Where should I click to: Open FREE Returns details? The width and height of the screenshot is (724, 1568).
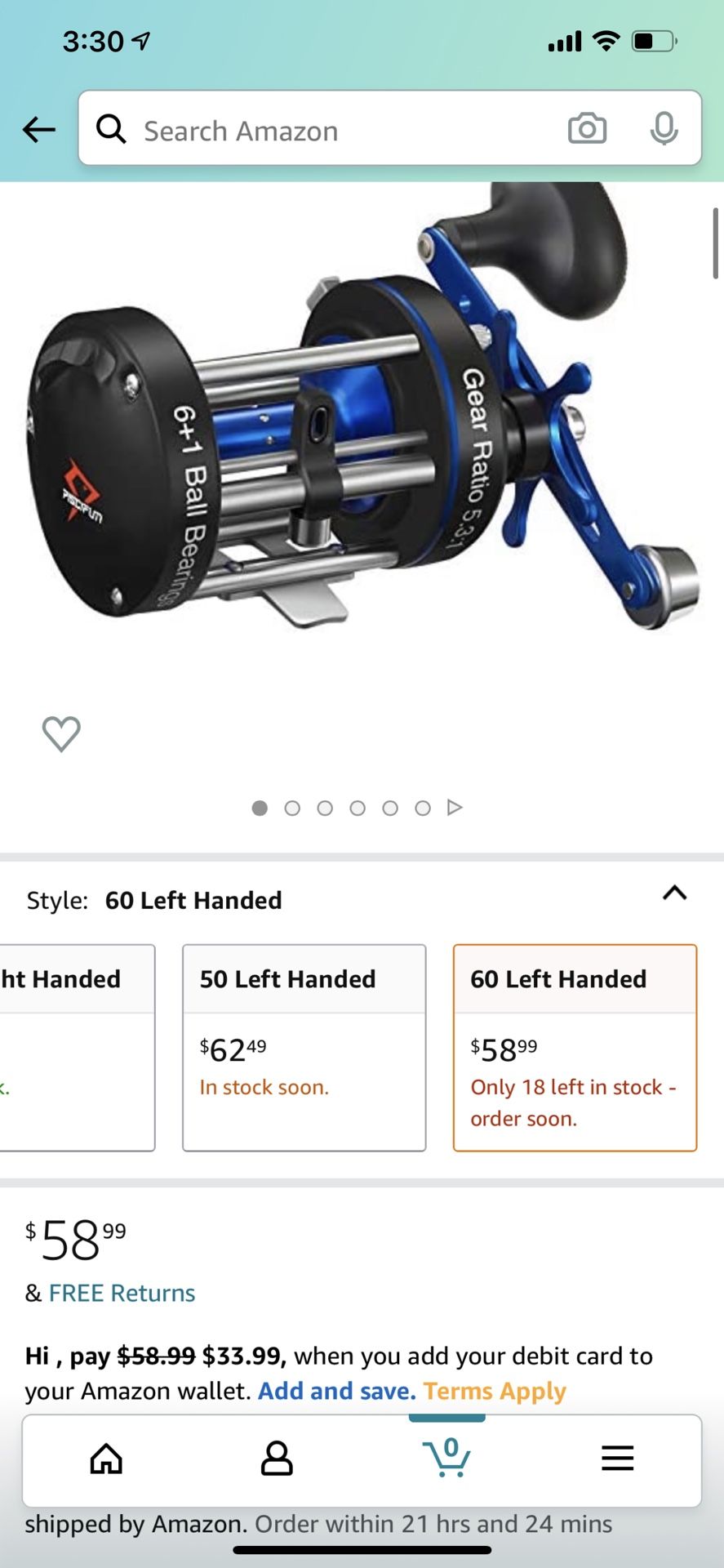121,1293
